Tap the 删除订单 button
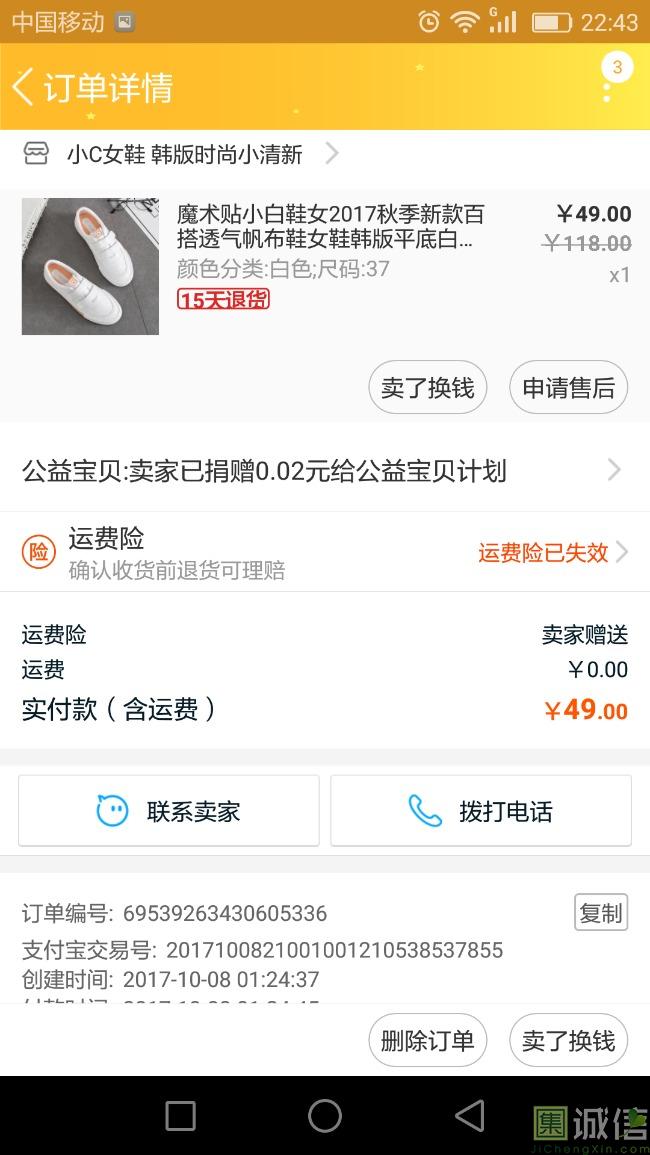This screenshot has width=650, height=1155. tap(428, 1040)
